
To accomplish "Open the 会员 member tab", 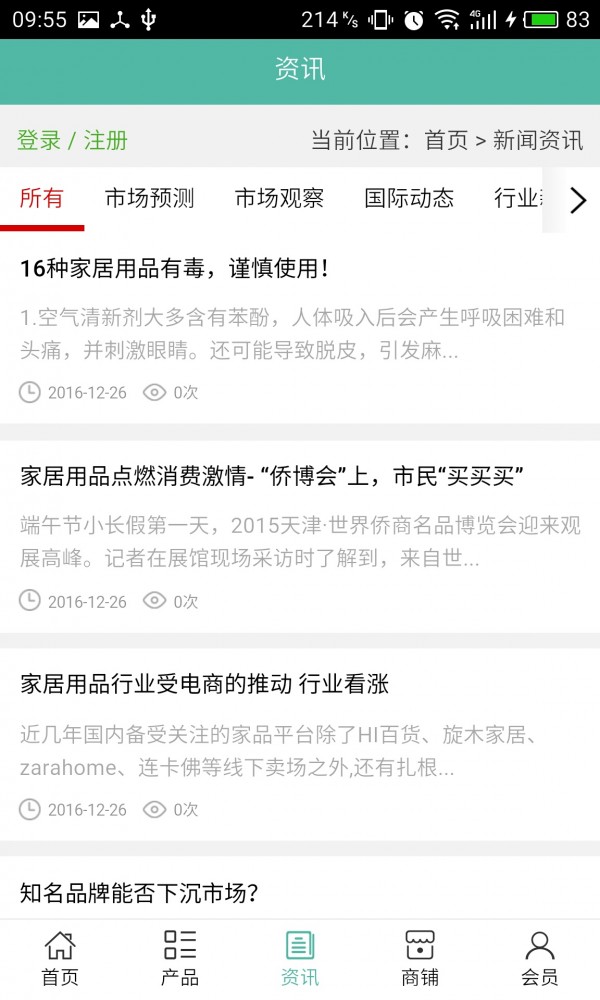I will point(539,959).
